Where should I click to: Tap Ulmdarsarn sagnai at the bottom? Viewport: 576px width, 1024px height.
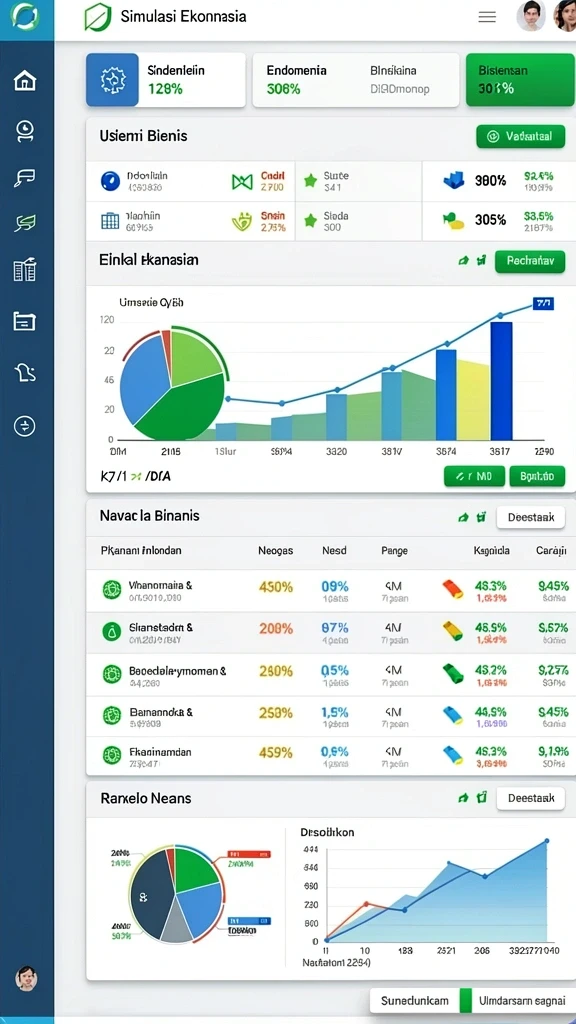tap(522, 1000)
